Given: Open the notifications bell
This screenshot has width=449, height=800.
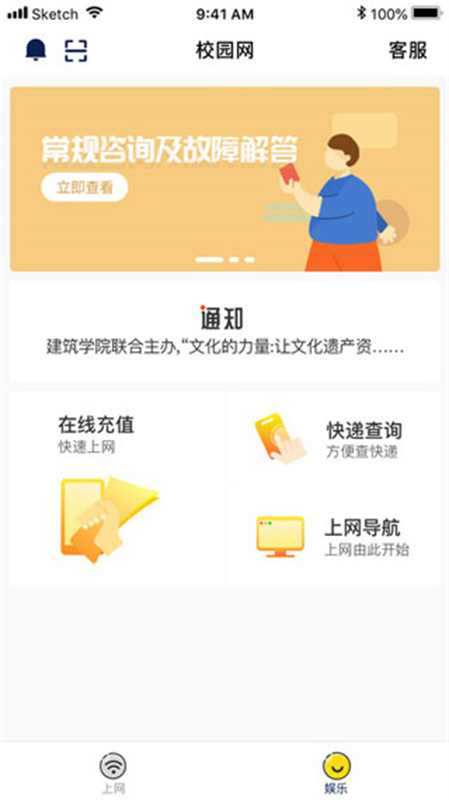Looking at the screenshot, I should click(36, 51).
